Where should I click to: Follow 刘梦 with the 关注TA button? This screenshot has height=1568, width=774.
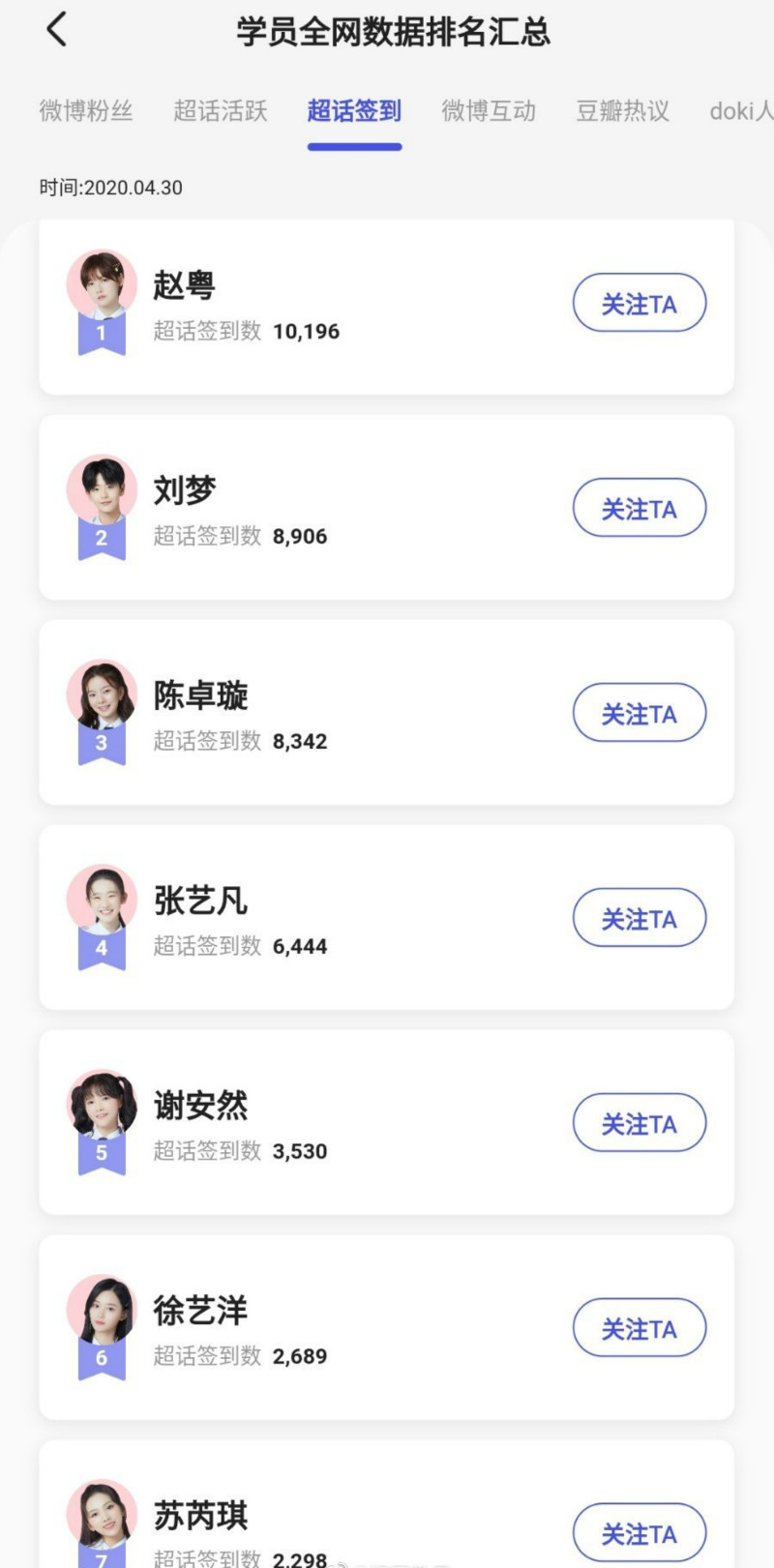[639, 509]
